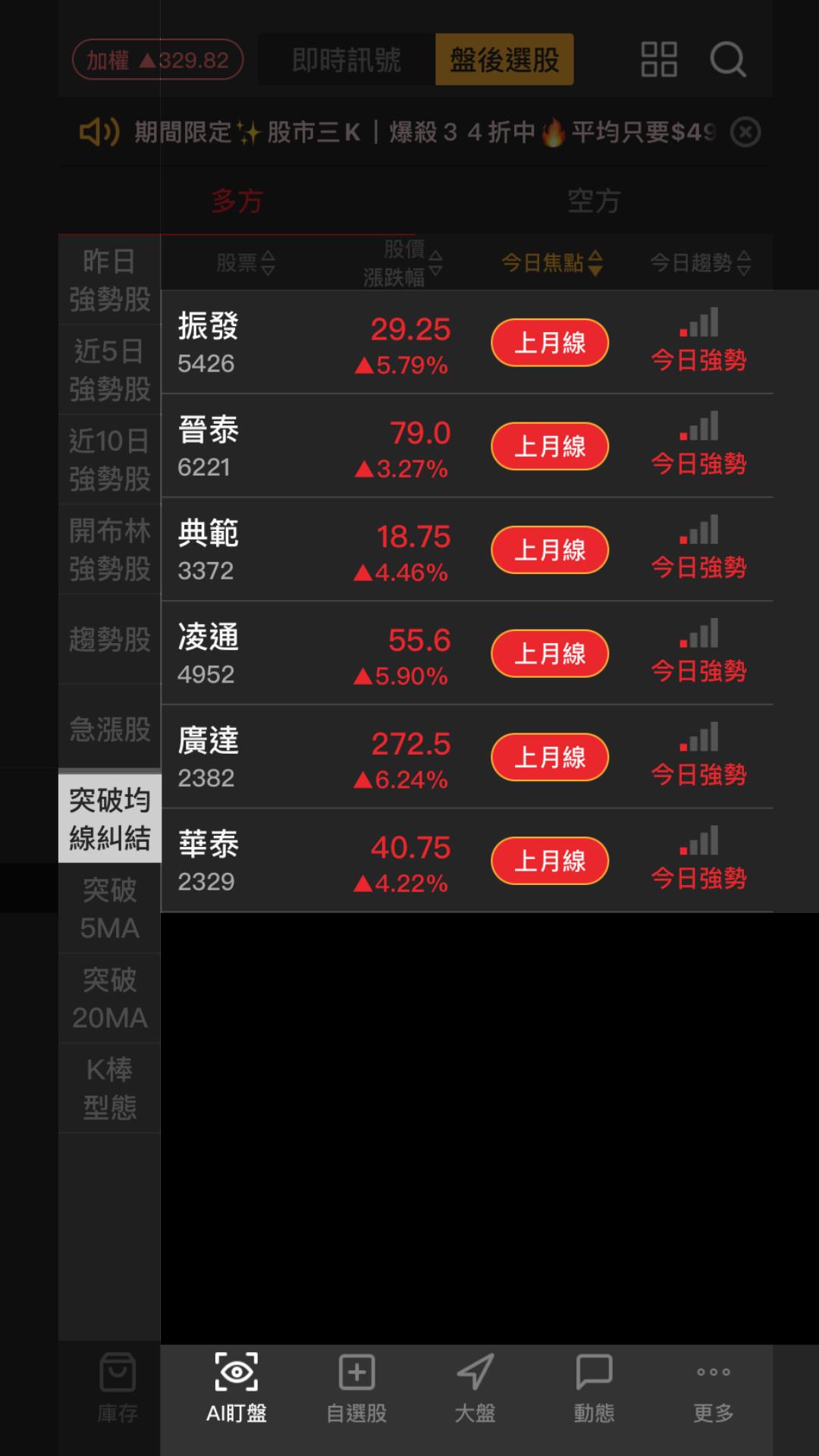Tap 上月線 button beside 振發
819x1456 pixels.
(548, 343)
